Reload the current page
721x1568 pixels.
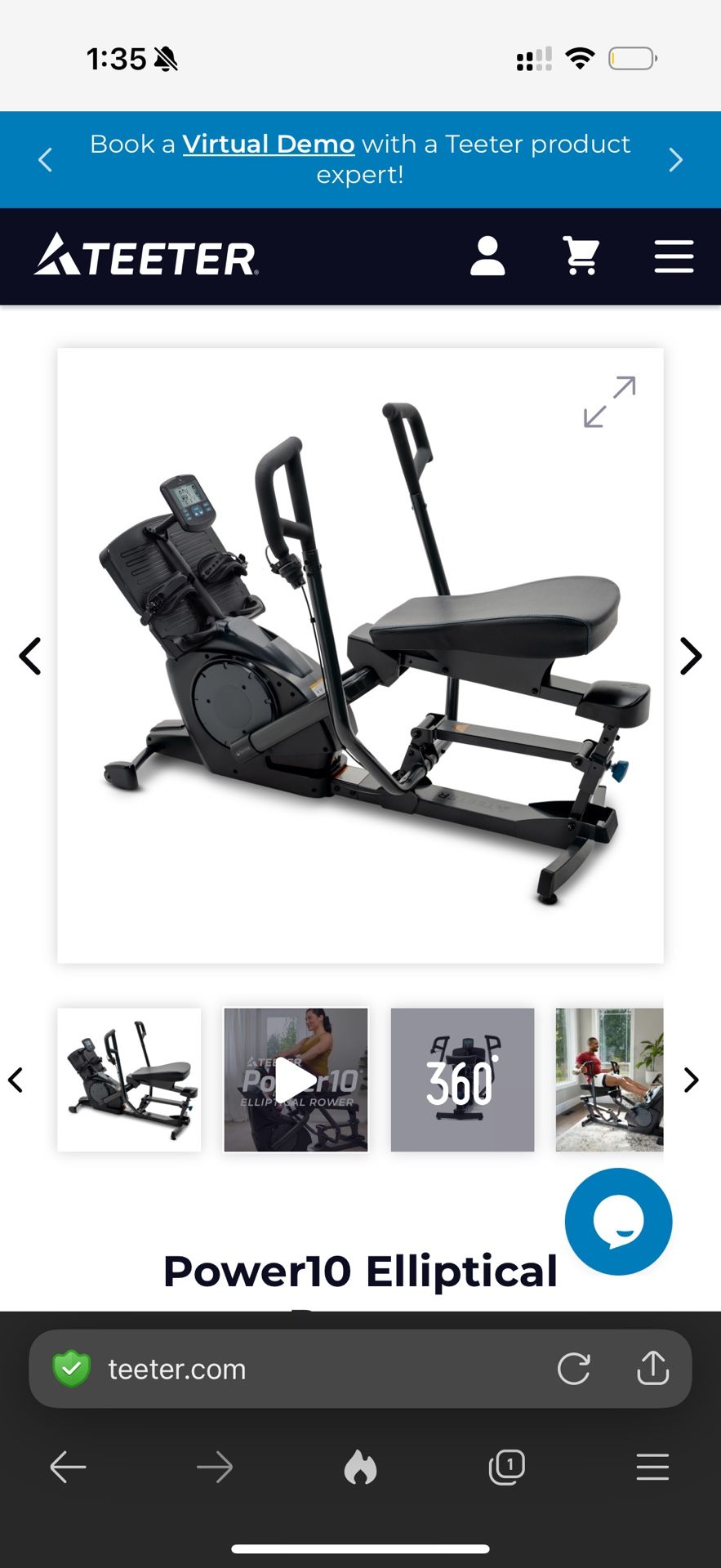(573, 1369)
